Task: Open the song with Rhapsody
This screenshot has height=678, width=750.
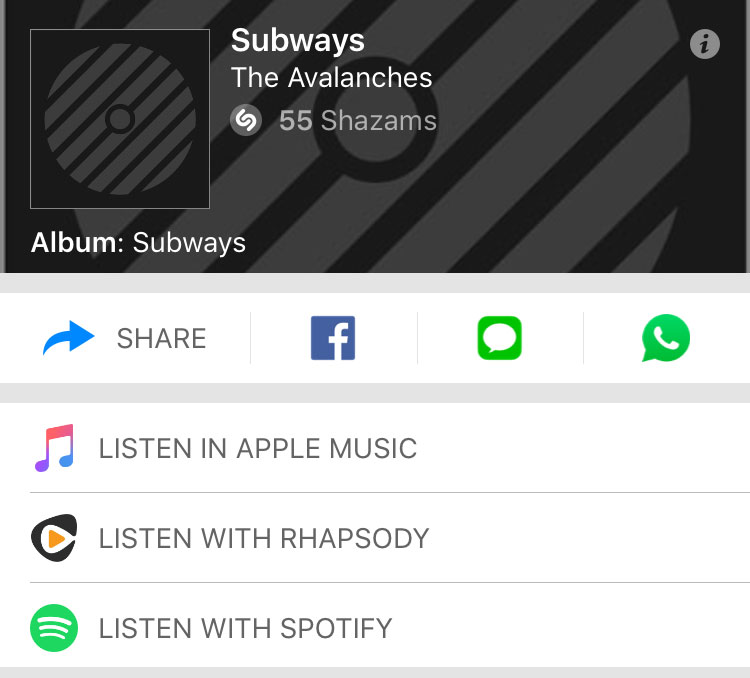Action: pos(264,538)
